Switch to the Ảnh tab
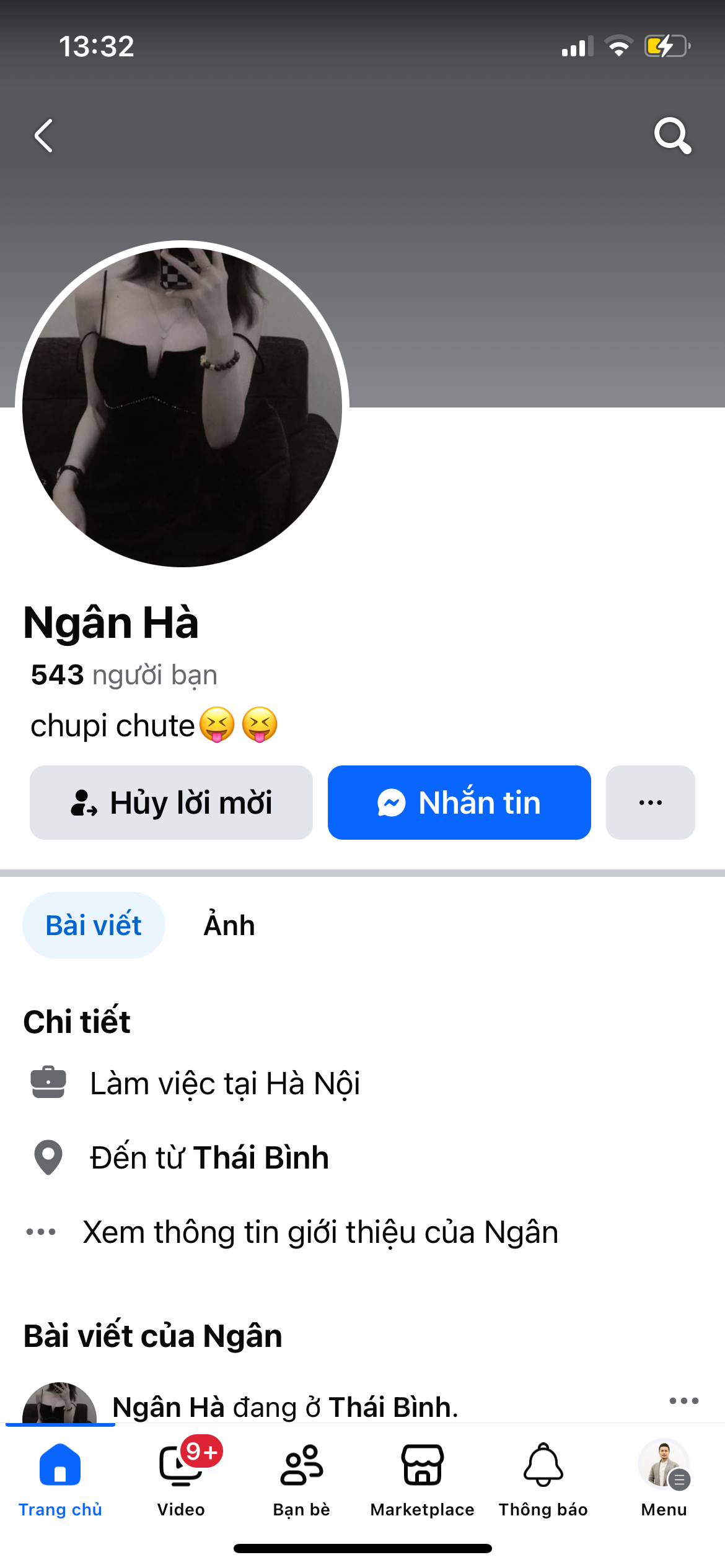 tap(229, 925)
